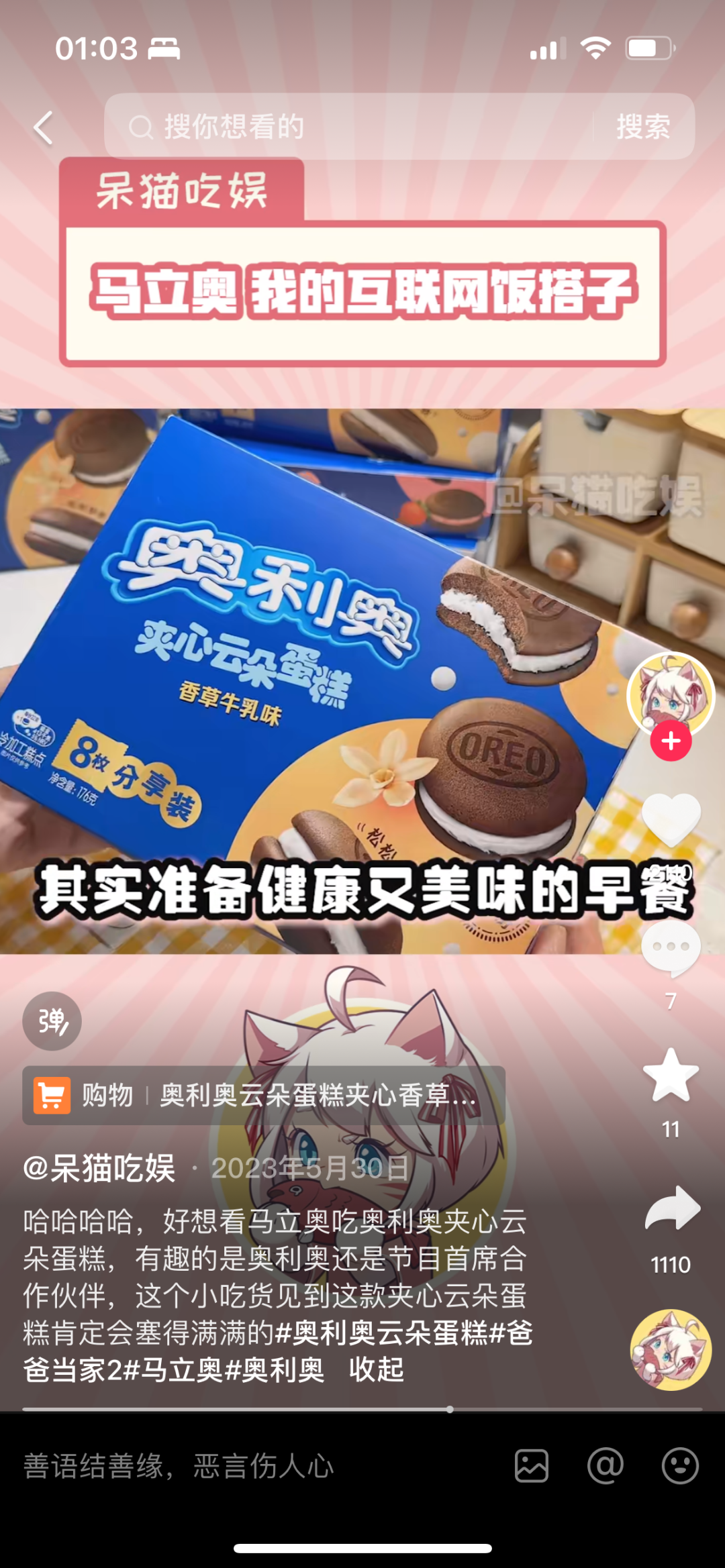Image resolution: width=725 pixels, height=1568 pixels.
Task: Open the #奥利奥云朵蛋糕 hashtag
Action: click(x=383, y=1332)
